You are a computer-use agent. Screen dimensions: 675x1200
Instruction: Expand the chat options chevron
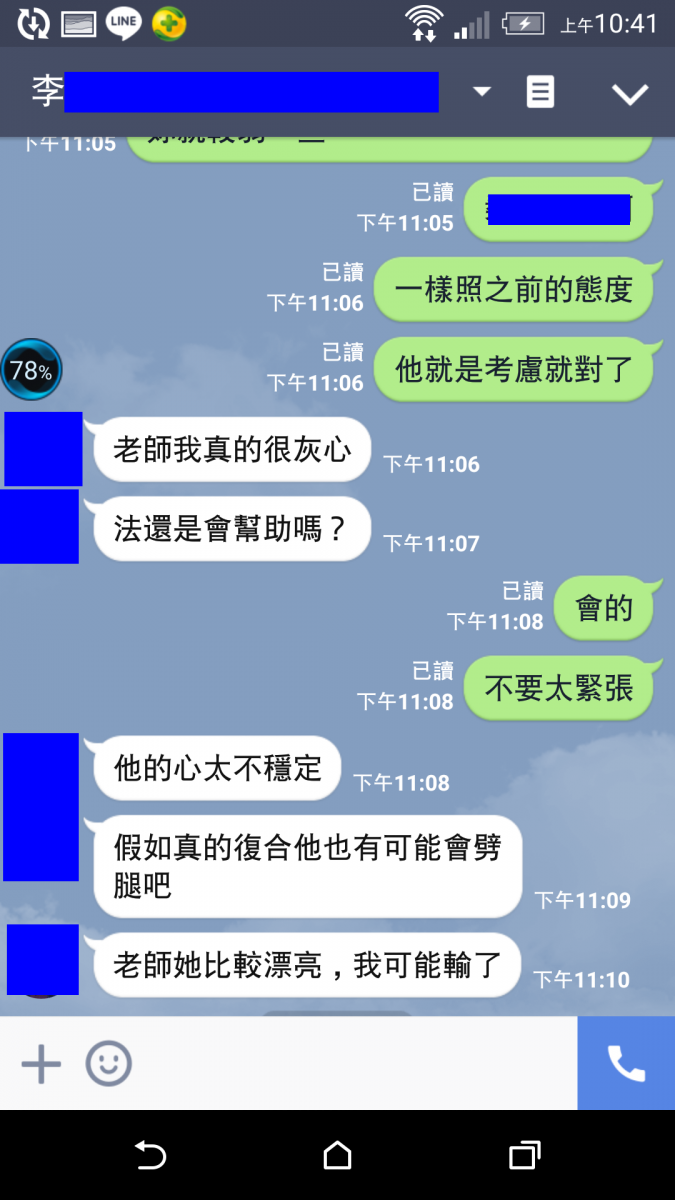click(x=630, y=94)
